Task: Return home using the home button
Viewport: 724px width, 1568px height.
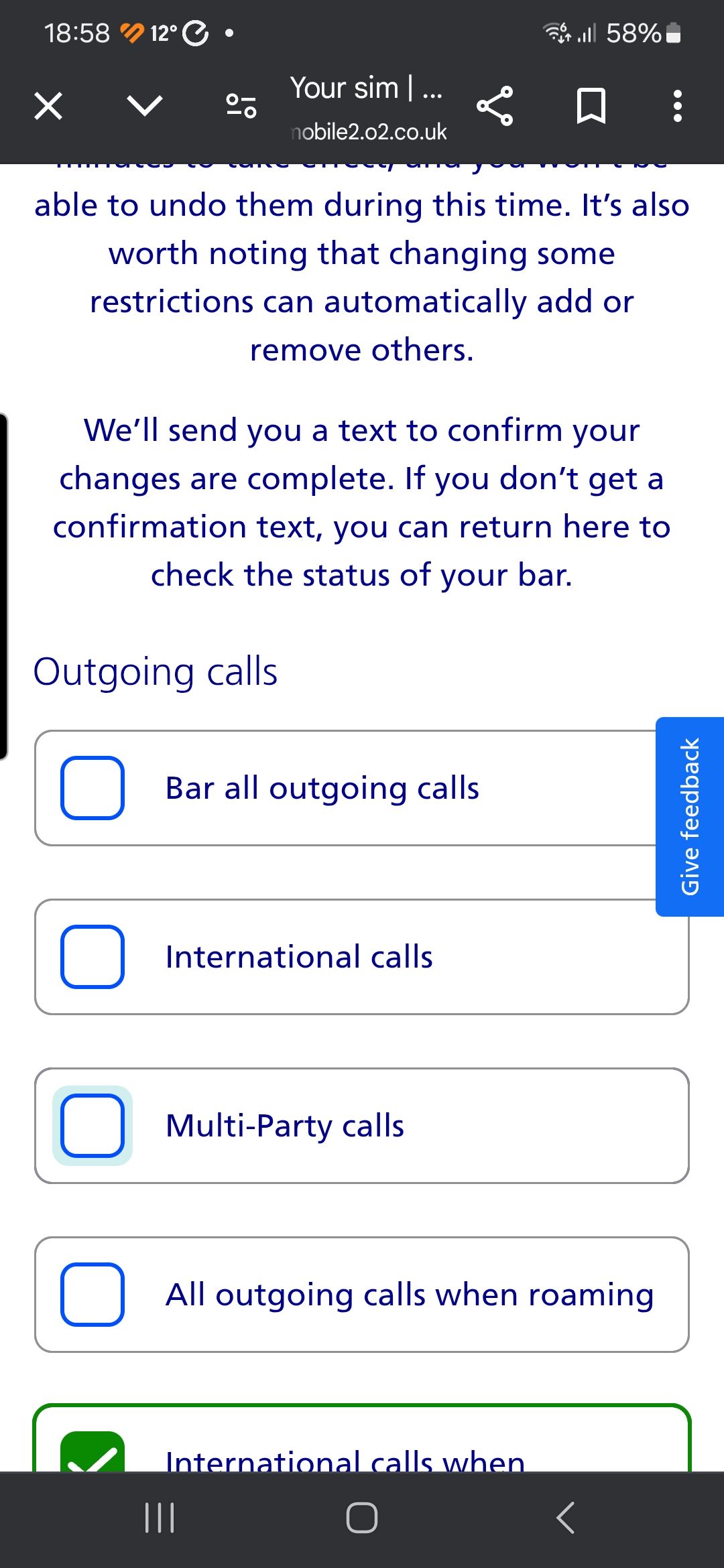Action: point(361,1519)
